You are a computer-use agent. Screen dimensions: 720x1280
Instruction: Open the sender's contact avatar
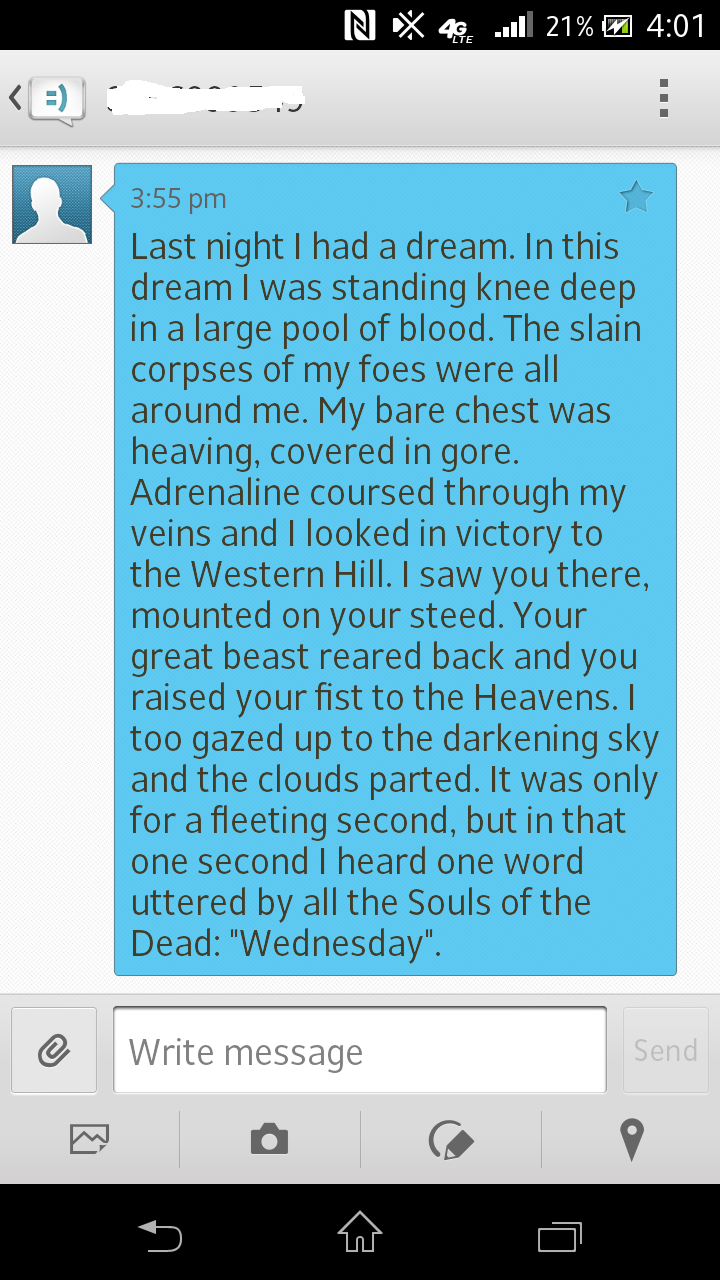(52, 205)
